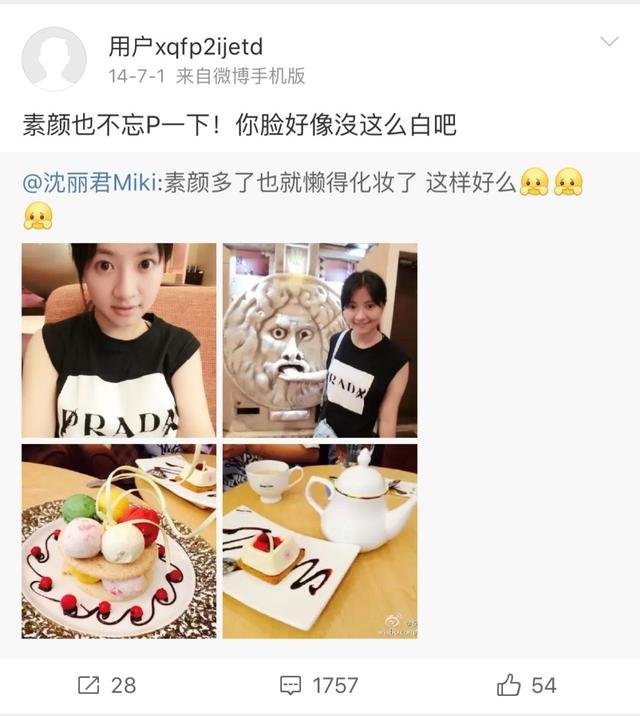The height and width of the screenshot is (716, 640).
Task: Like this post with 54 likes
Action: pos(526,685)
